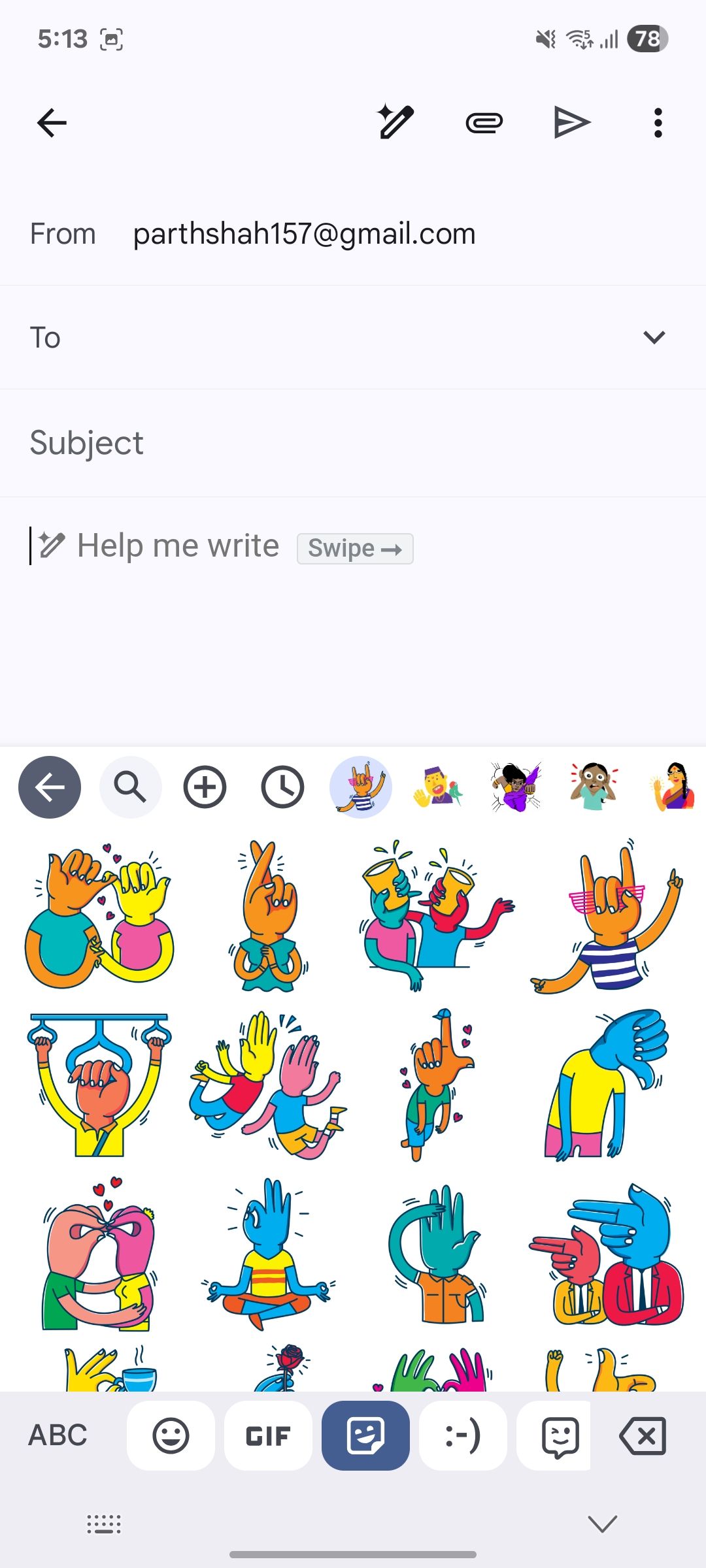Switch to the GIF keyboard
The width and height of the screenshot is (706, 1568).
[268, 1435]
